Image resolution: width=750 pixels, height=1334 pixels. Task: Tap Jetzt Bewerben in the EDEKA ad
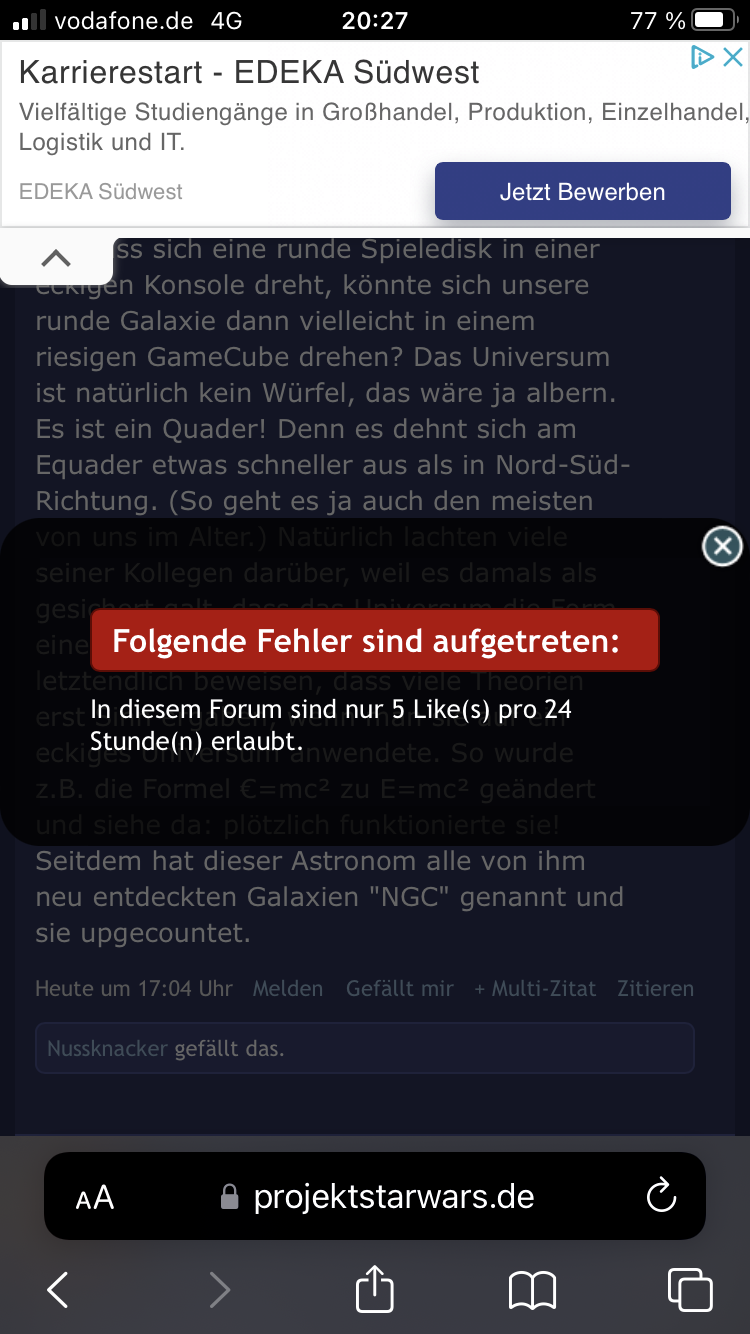pos(582,192)
